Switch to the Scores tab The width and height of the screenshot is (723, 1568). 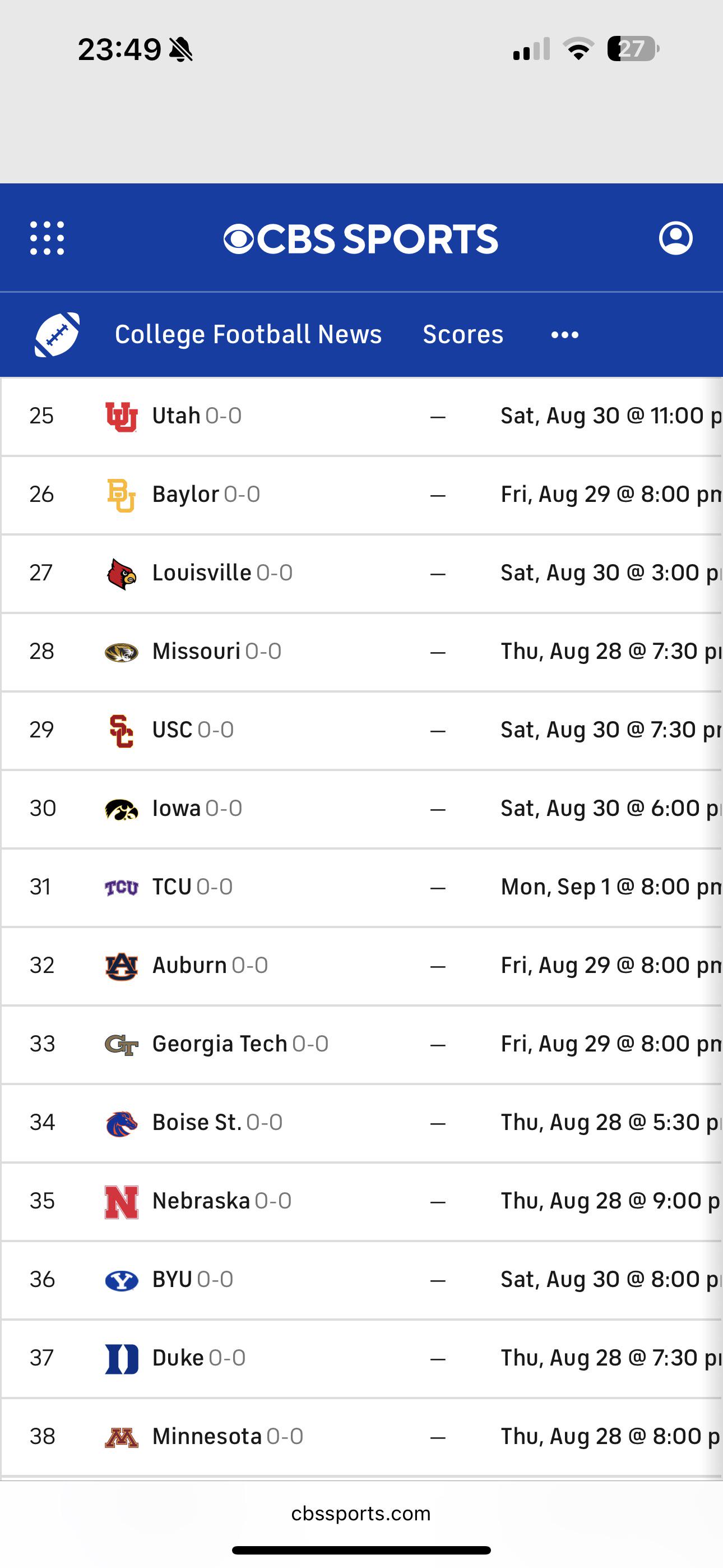[x=463, y=334]
